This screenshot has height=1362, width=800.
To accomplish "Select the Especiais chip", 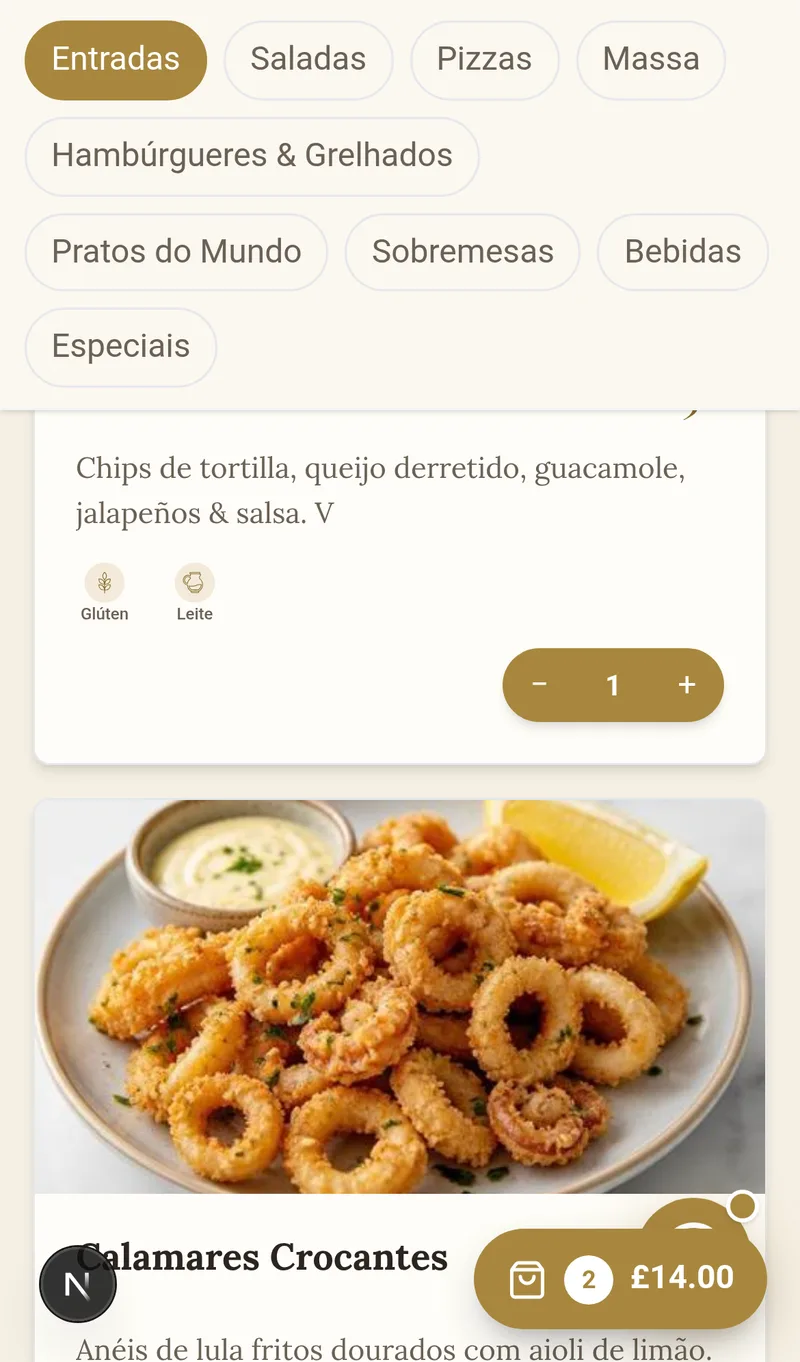I will (x=121, y=347).
